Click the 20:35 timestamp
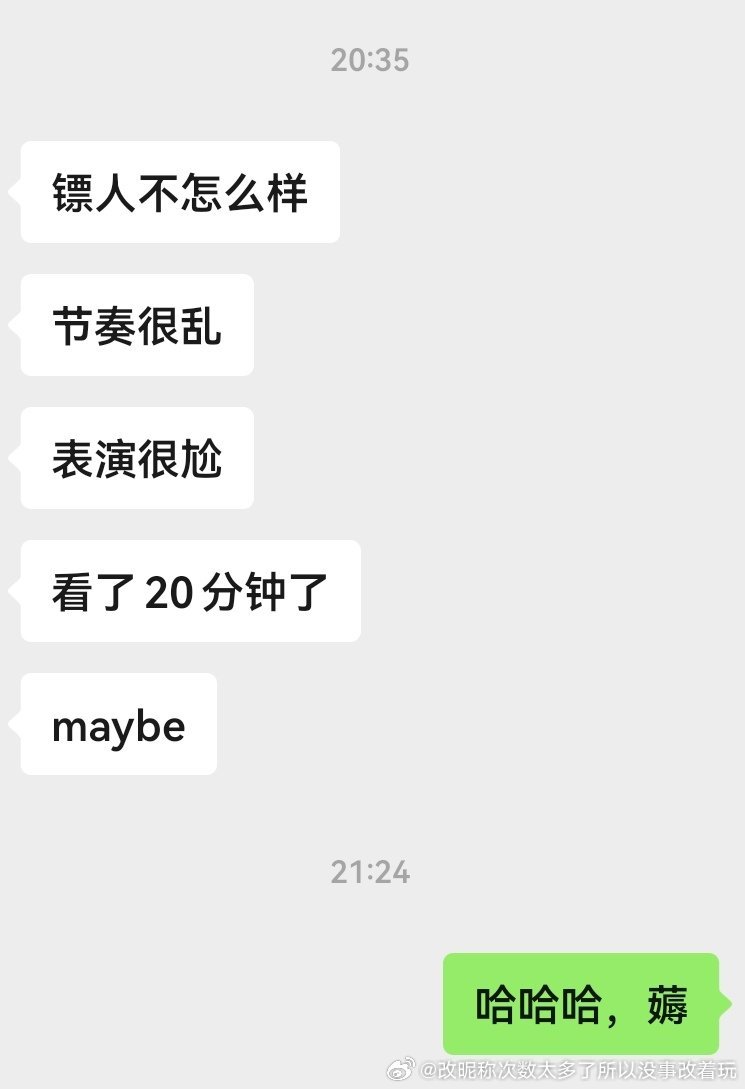The height and width of the screenshot is (1089, 745). click(371, 60)
